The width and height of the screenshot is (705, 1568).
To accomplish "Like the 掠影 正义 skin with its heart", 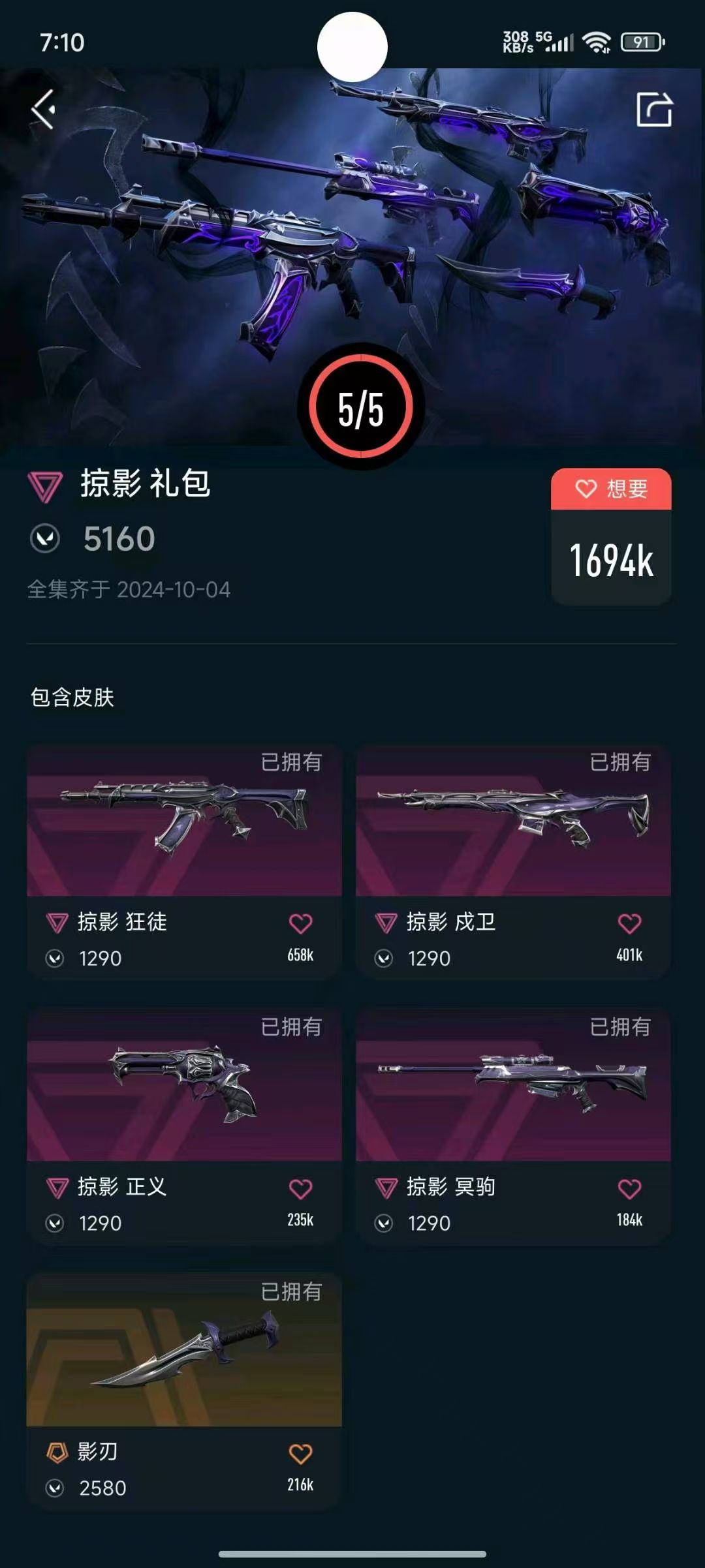I will 300,1188.
